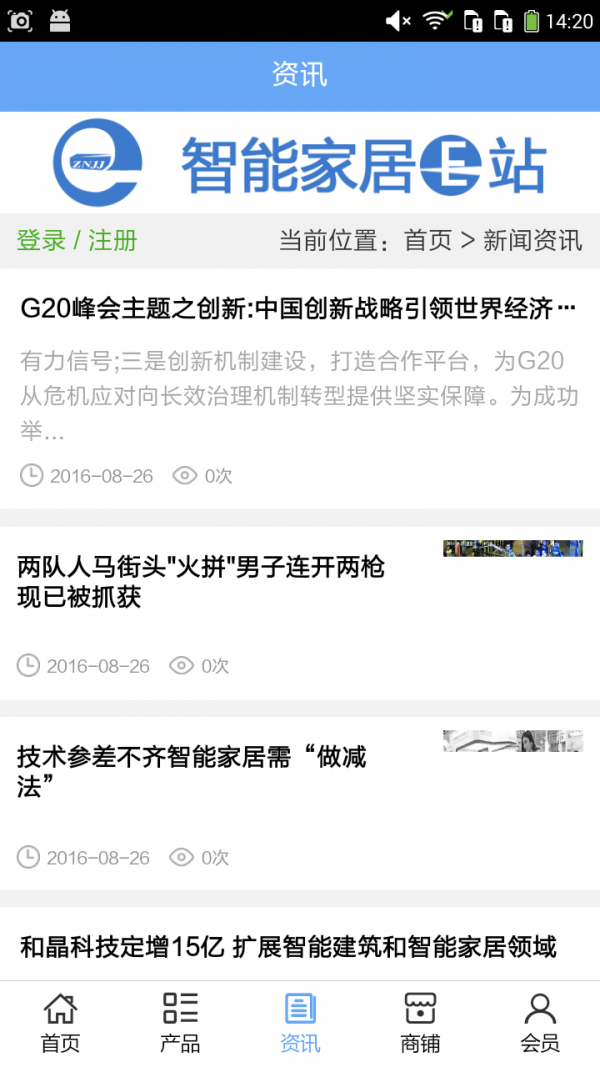600x1067 pixels.
Task: Open 技术参差不齐智能家居需"做减法" article
Action: click(x=192, y=772)
